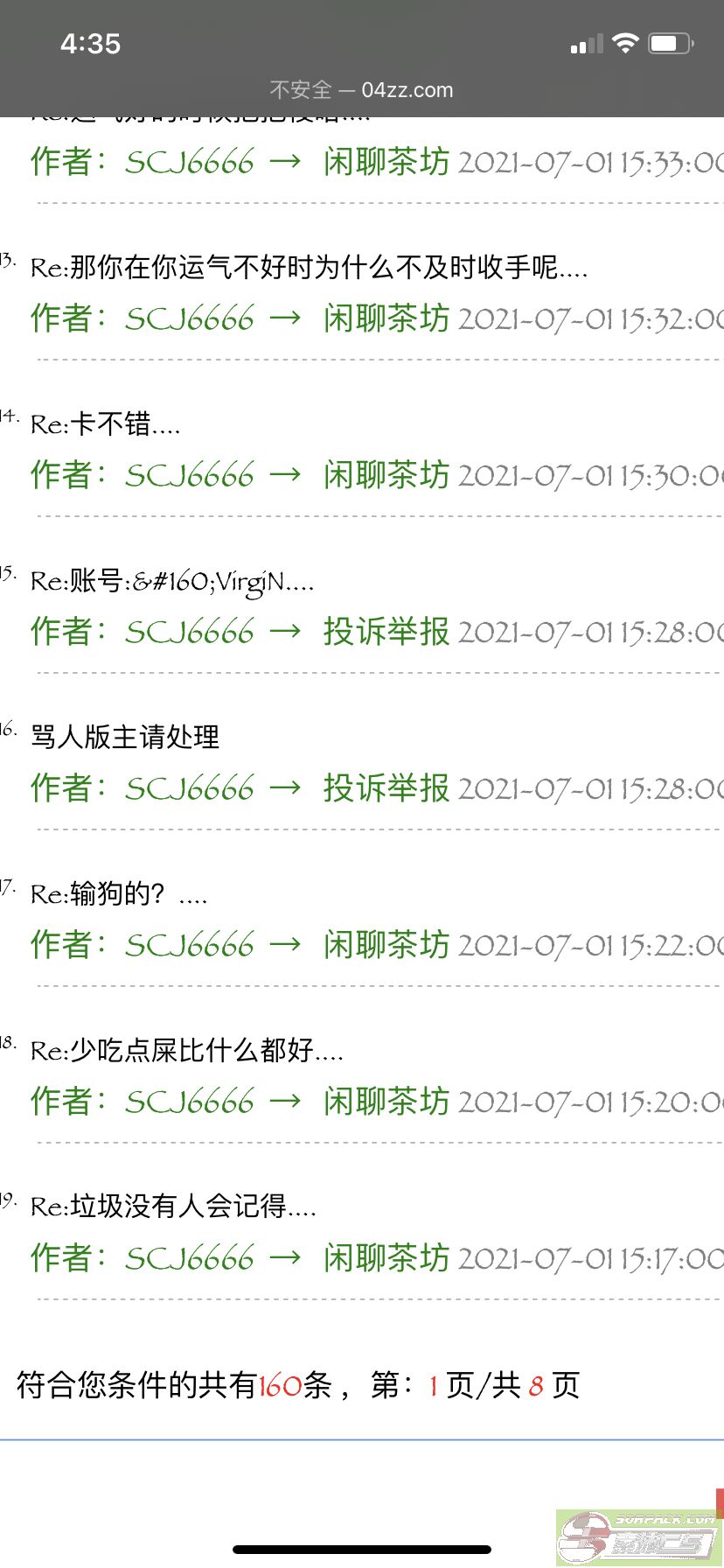This screenshot has width=724, height=1568.
Task: Open the post "Re:输狗的?"
Action: click(x=119, y=893)
